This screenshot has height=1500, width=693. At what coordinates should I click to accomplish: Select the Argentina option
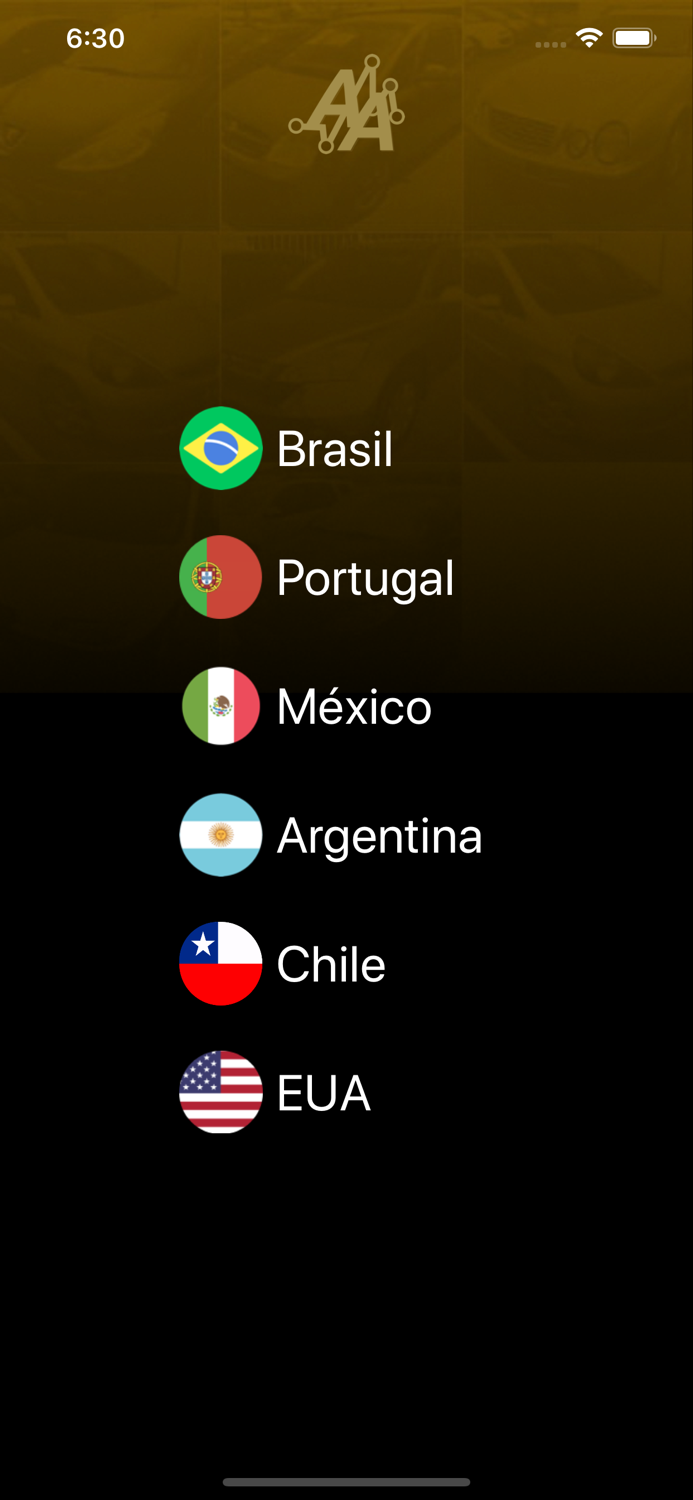pyautogui.click(x=331, y=835)
